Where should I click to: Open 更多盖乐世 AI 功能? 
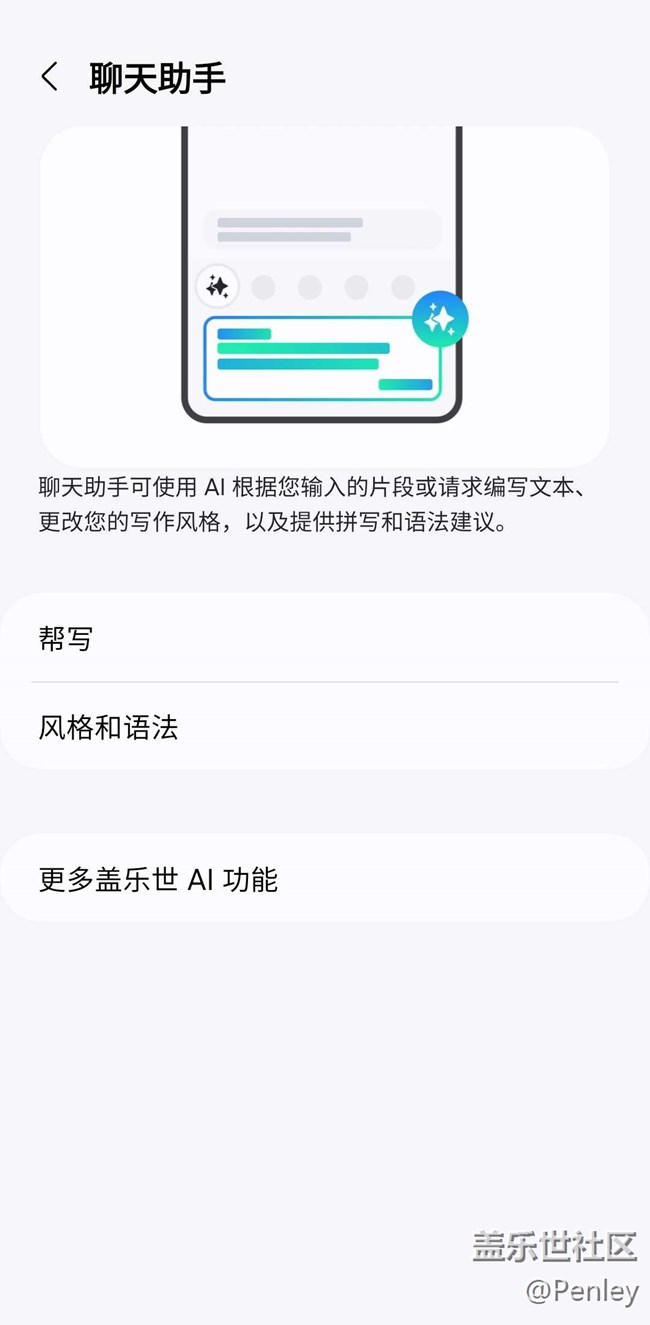324,879
